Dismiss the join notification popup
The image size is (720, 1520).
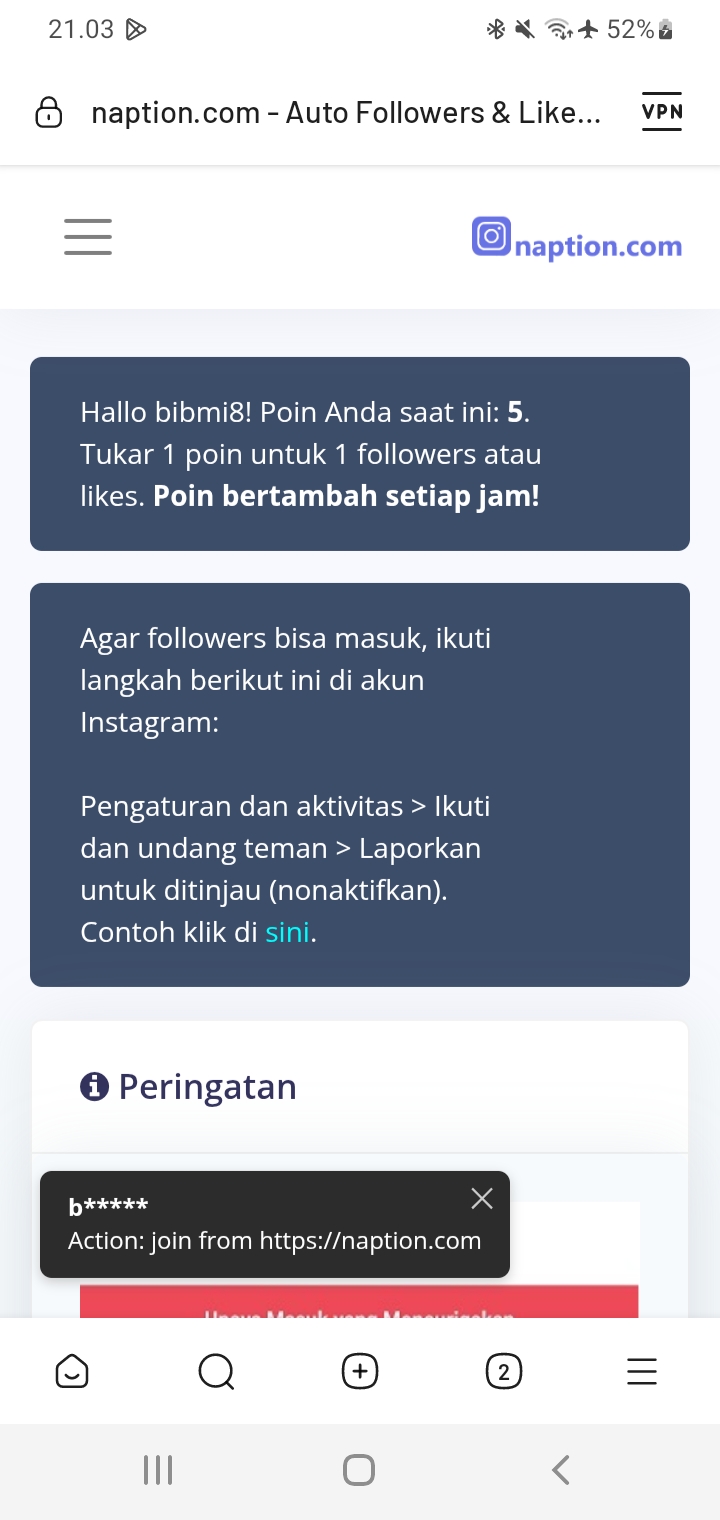pos(482,1199)
